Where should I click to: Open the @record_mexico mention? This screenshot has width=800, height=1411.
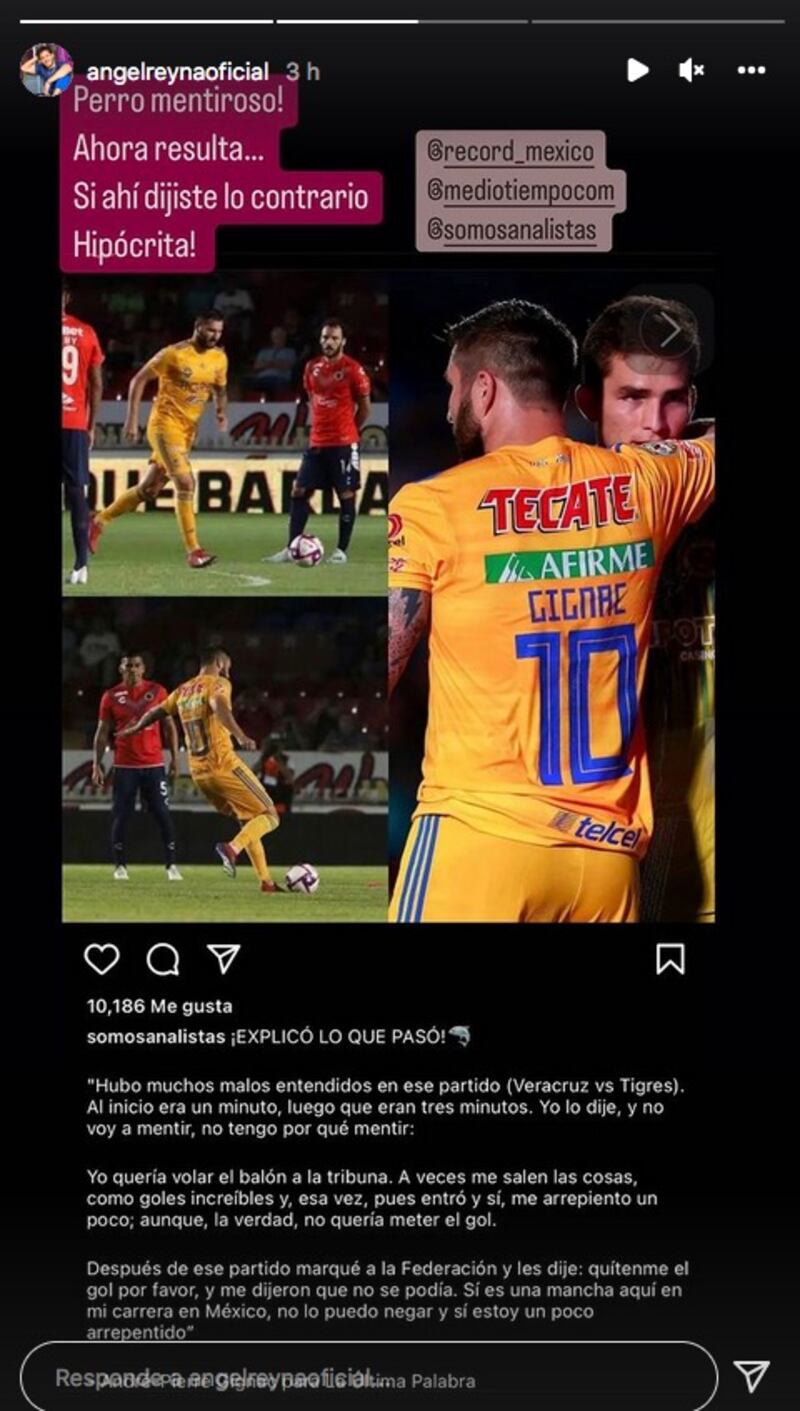510,151
